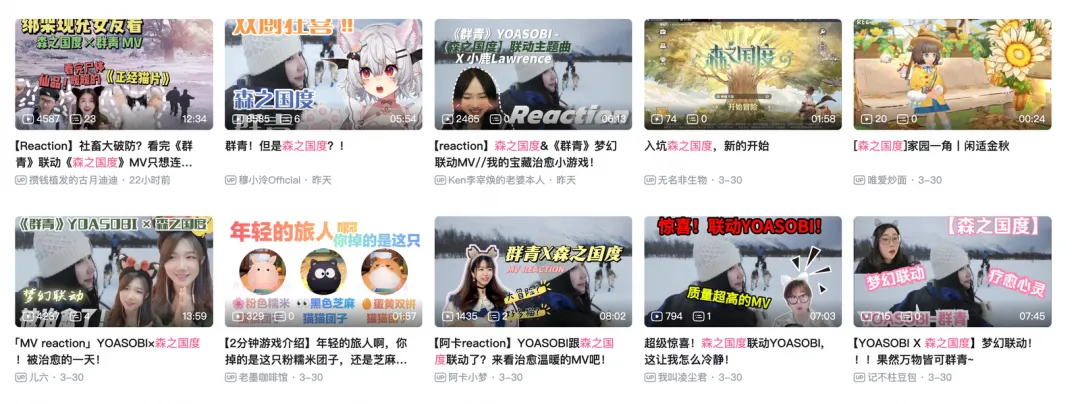Open the uploader page 阿卡小梦
This screenshot has height=404, width=1080.
click(x=471, y=377)
